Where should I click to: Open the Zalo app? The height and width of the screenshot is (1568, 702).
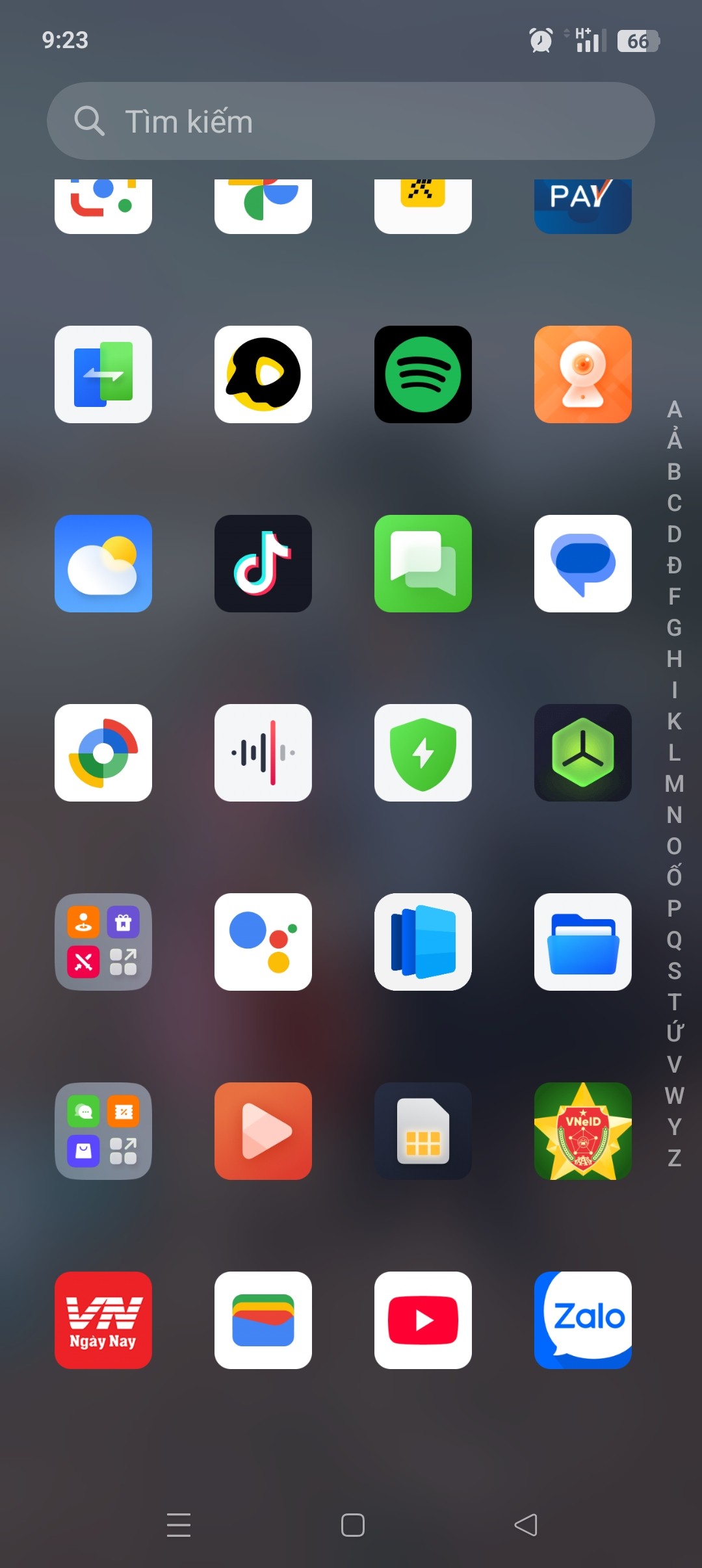(583, 1320)
